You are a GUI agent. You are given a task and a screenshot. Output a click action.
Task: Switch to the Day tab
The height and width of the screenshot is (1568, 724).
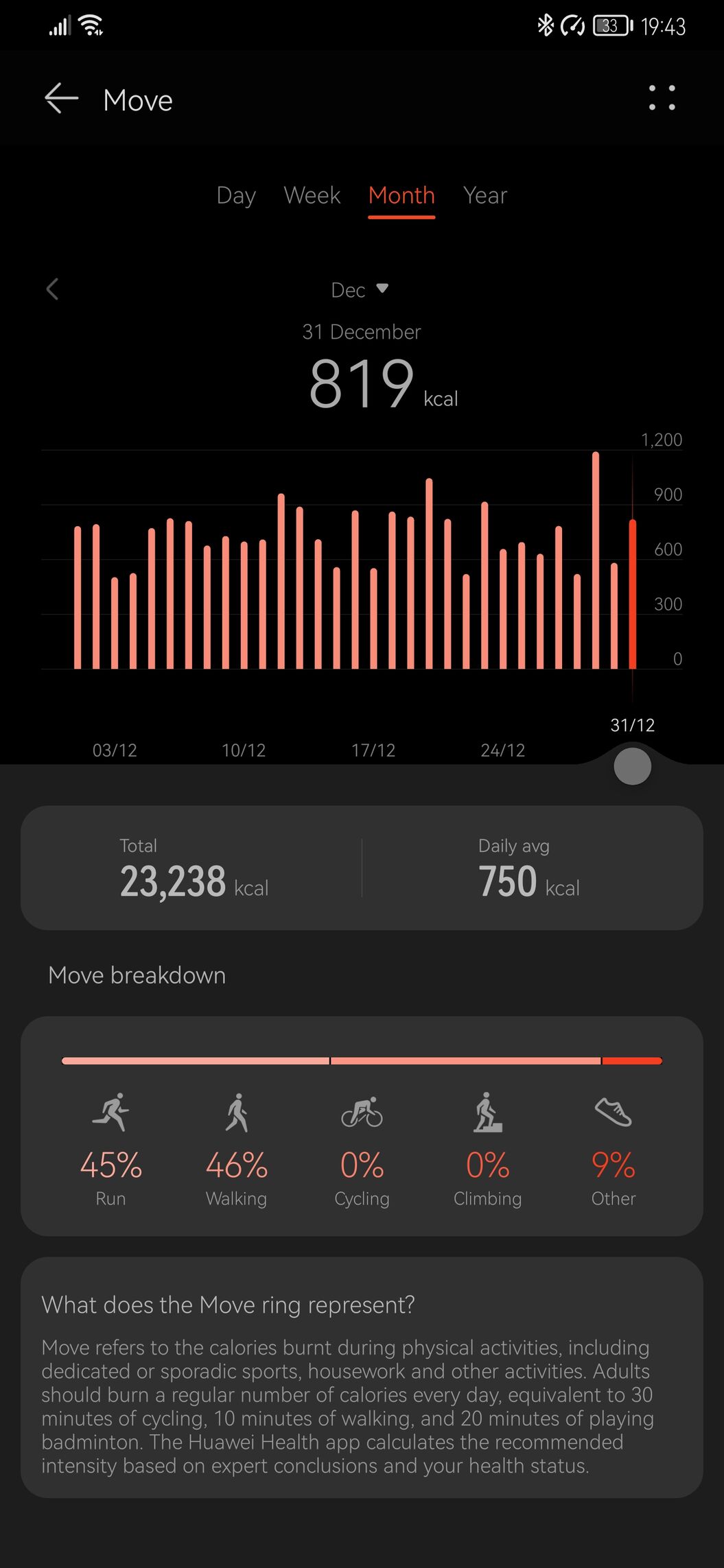coord(236,196)
